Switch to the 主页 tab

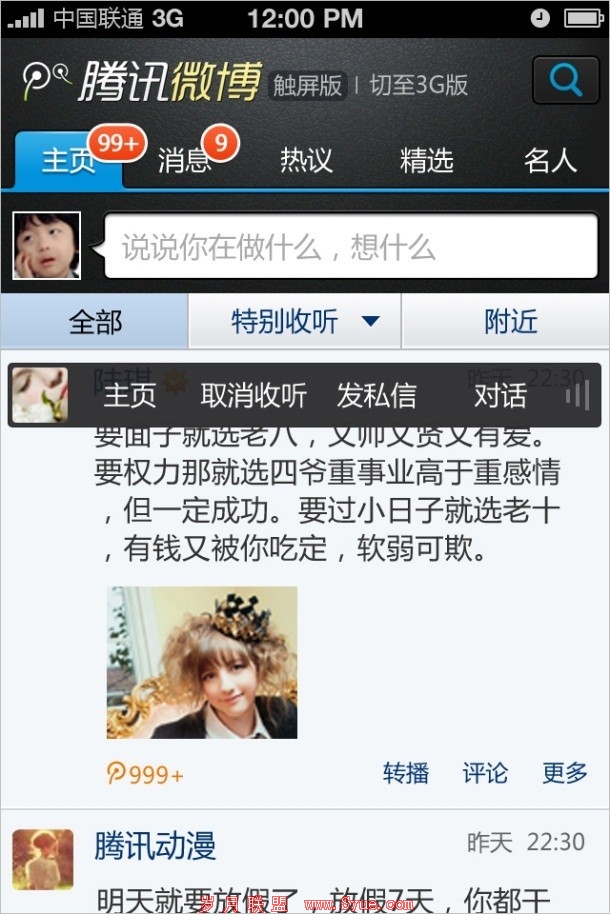click(x=68, y=160)
